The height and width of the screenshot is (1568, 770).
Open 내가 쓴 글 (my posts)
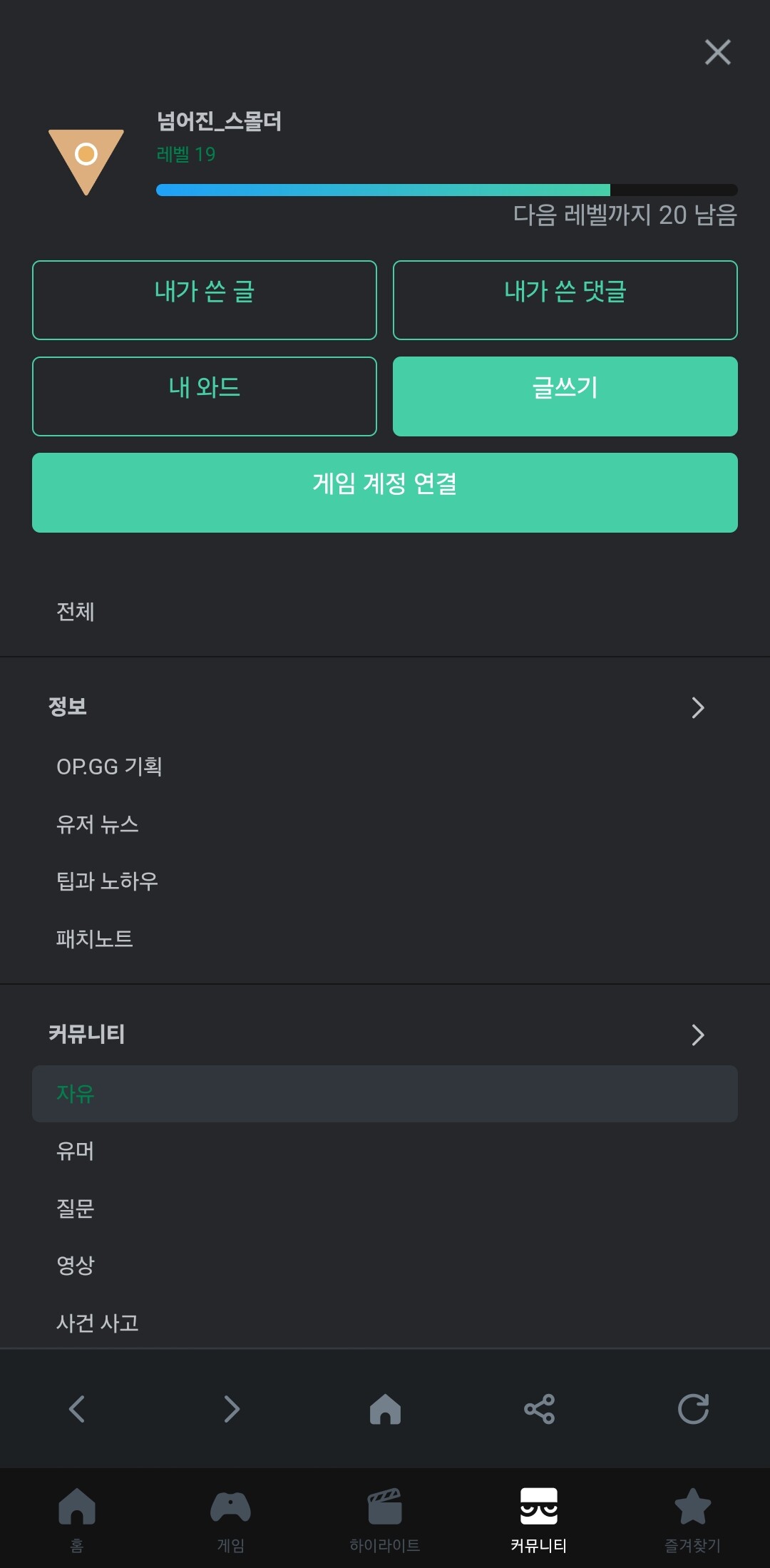[x=205, y=300]
